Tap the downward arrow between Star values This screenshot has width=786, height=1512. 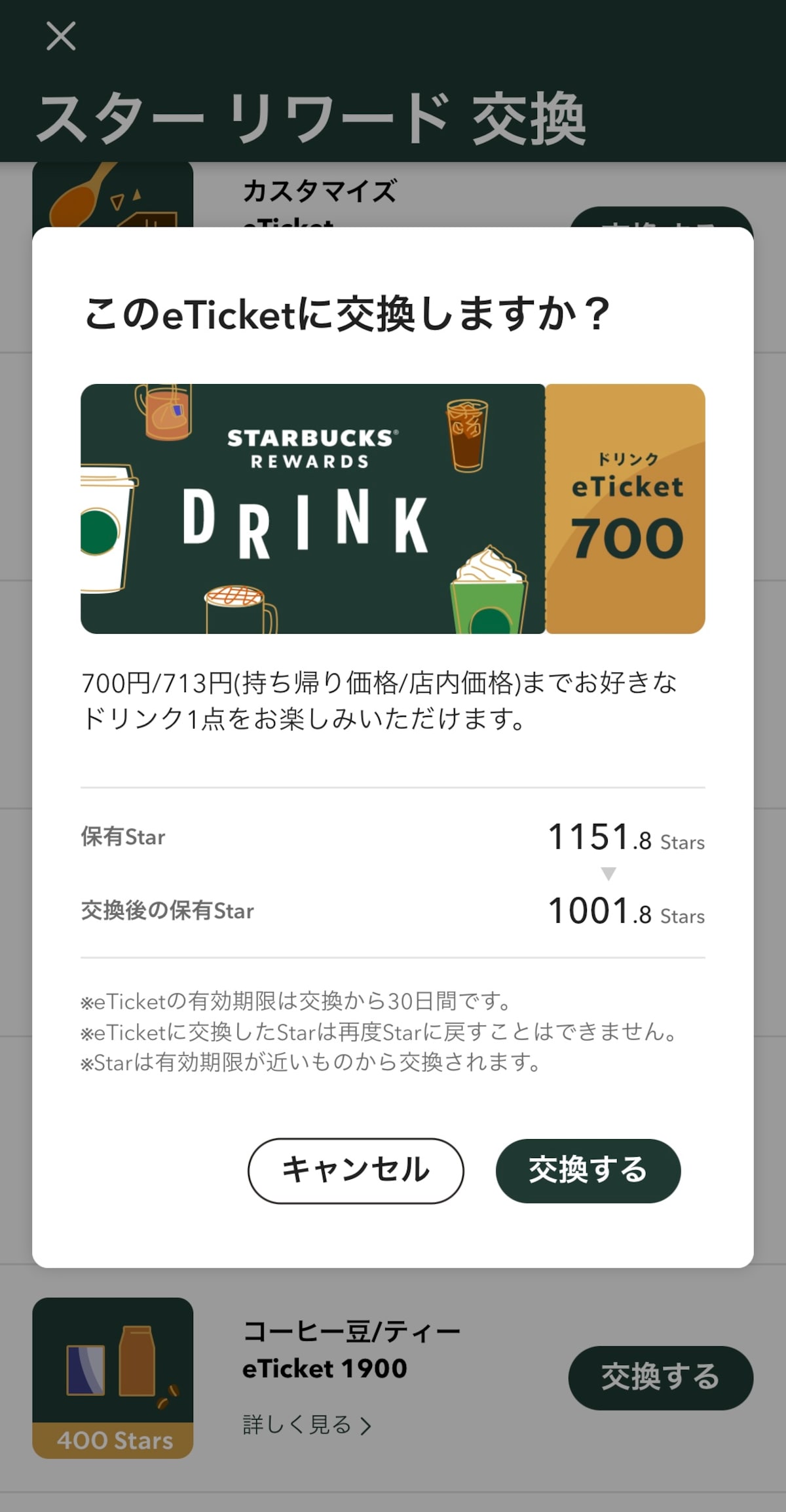[609, 874]
